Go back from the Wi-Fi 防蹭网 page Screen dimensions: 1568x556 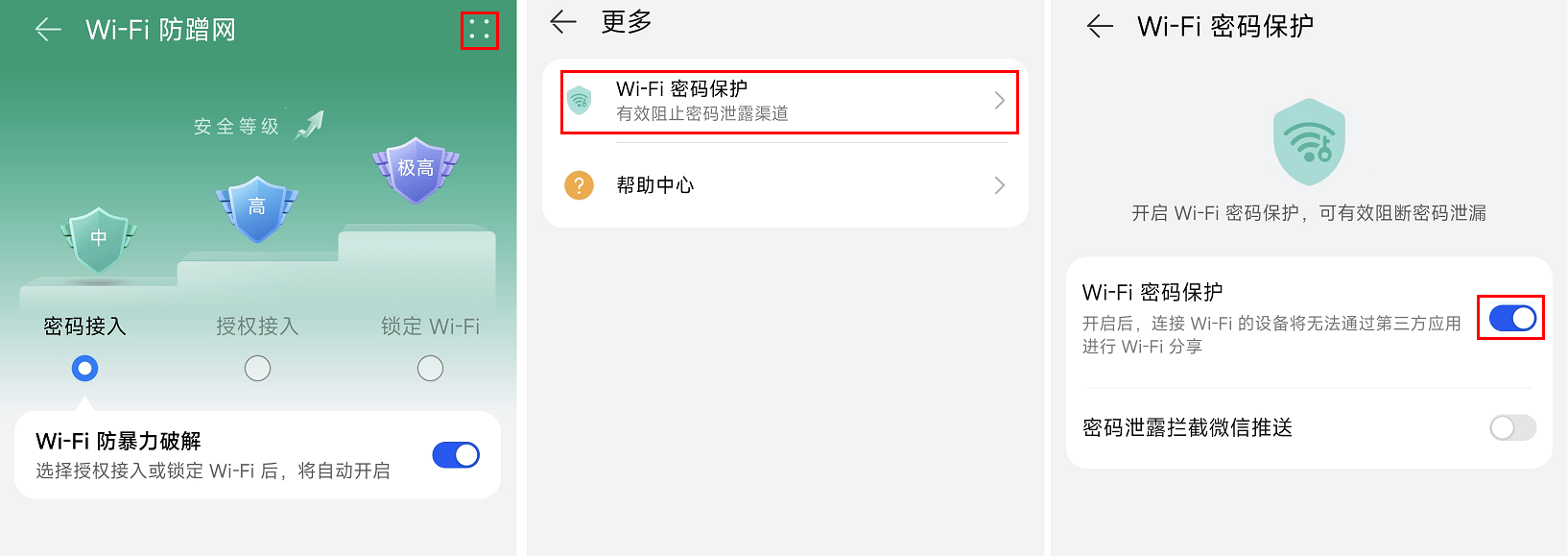coord(48,30)
